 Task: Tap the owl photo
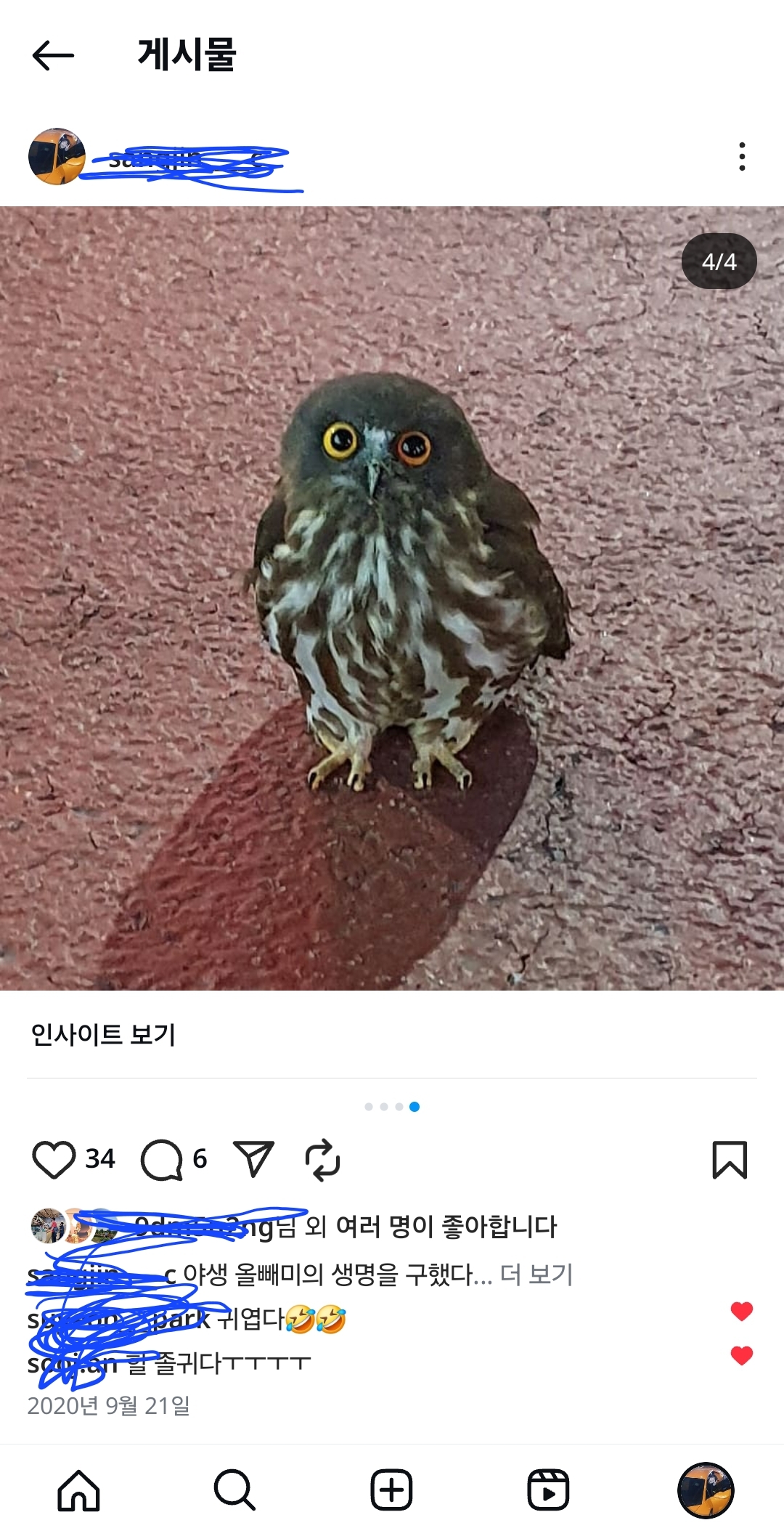click(x=392, y=598)
